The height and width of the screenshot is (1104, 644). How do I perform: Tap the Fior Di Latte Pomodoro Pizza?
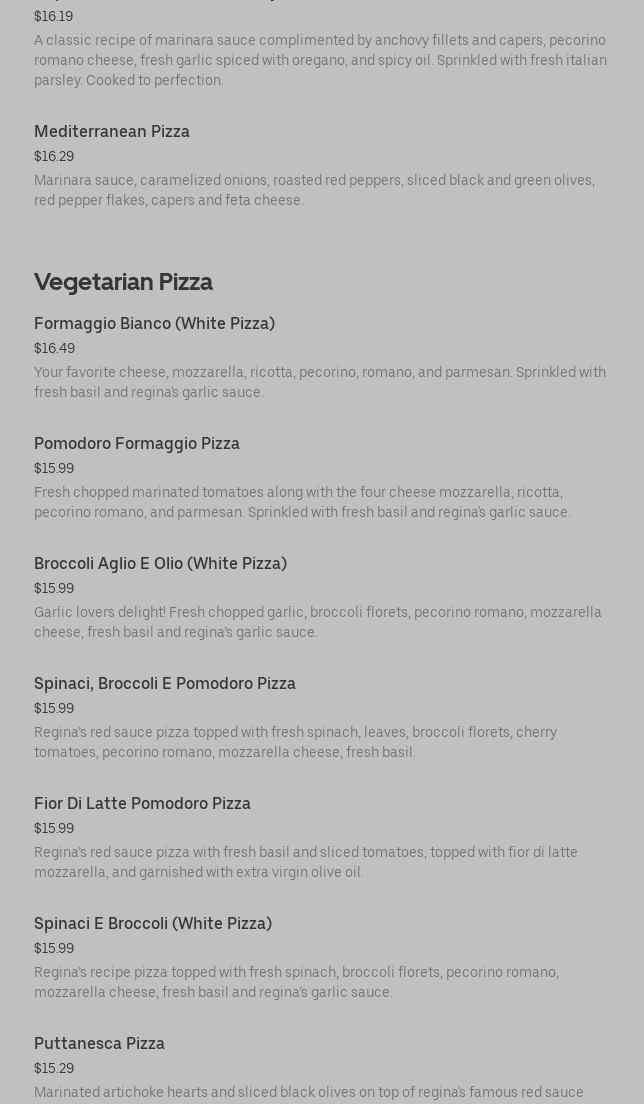click(142, 804)
